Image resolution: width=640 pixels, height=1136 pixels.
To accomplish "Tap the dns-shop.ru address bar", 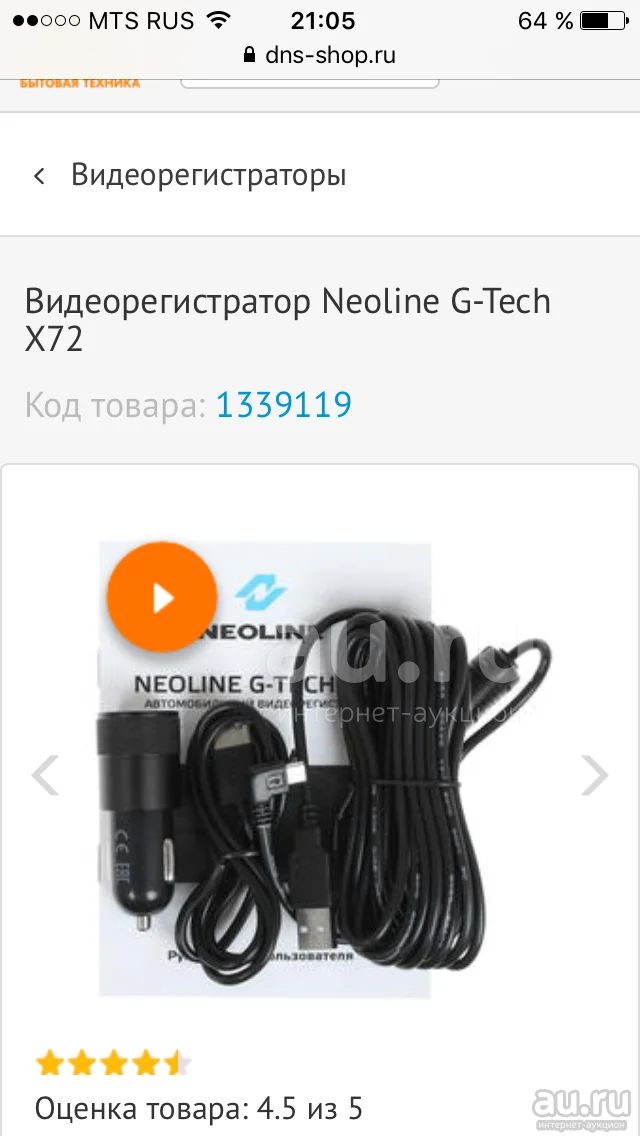I will coord(320,55).
